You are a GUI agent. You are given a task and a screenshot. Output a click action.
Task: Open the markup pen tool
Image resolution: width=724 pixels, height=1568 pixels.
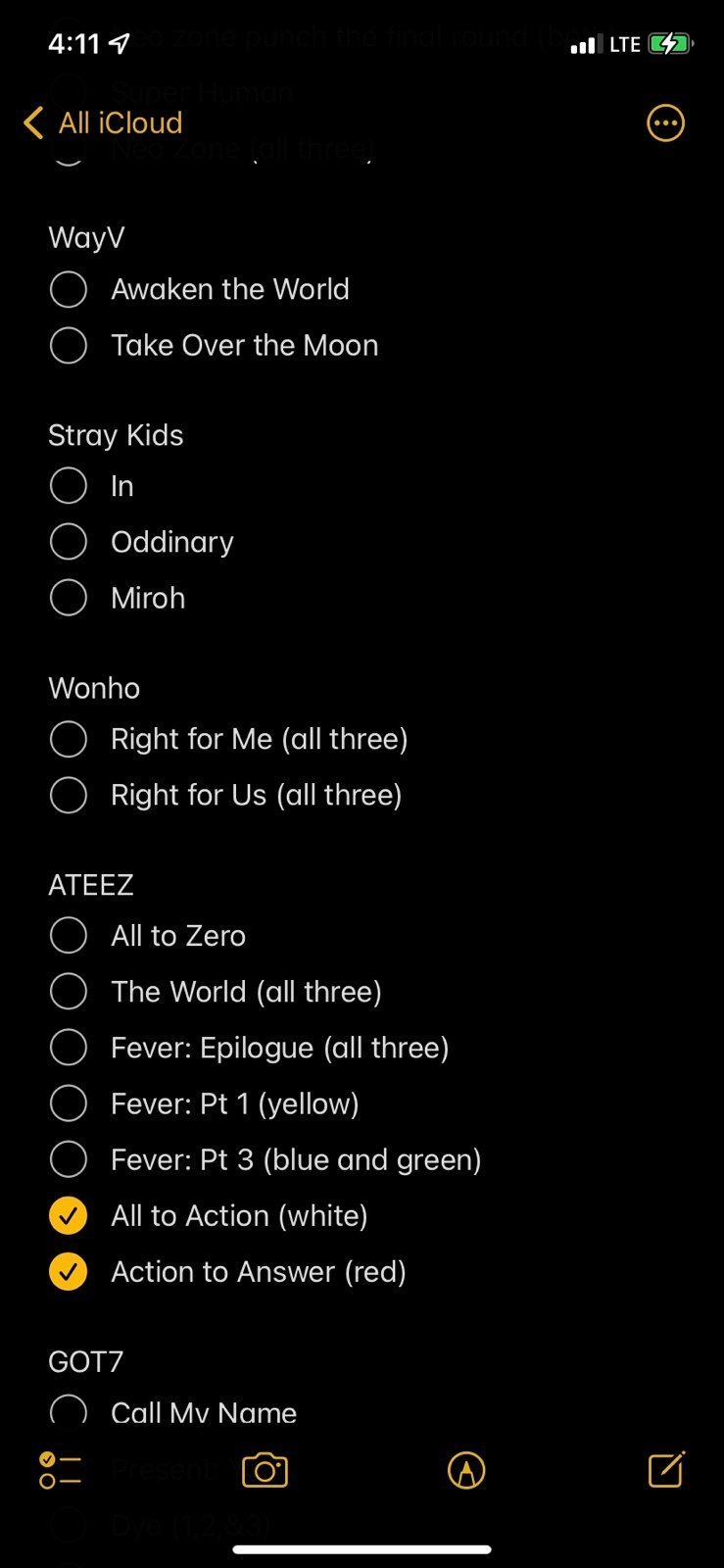[466, 1470]
